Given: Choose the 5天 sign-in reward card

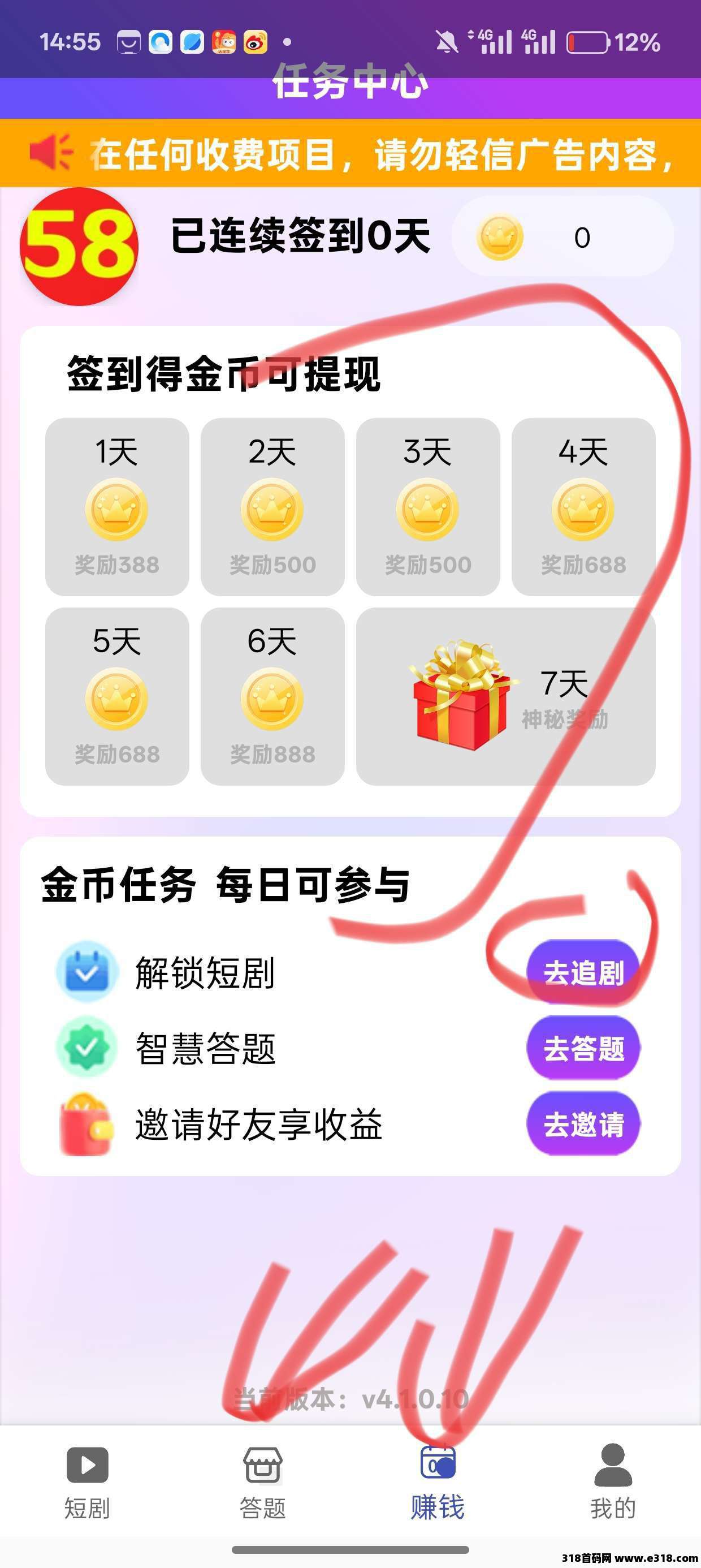Looking at the screenshot, I should (117, 696).
